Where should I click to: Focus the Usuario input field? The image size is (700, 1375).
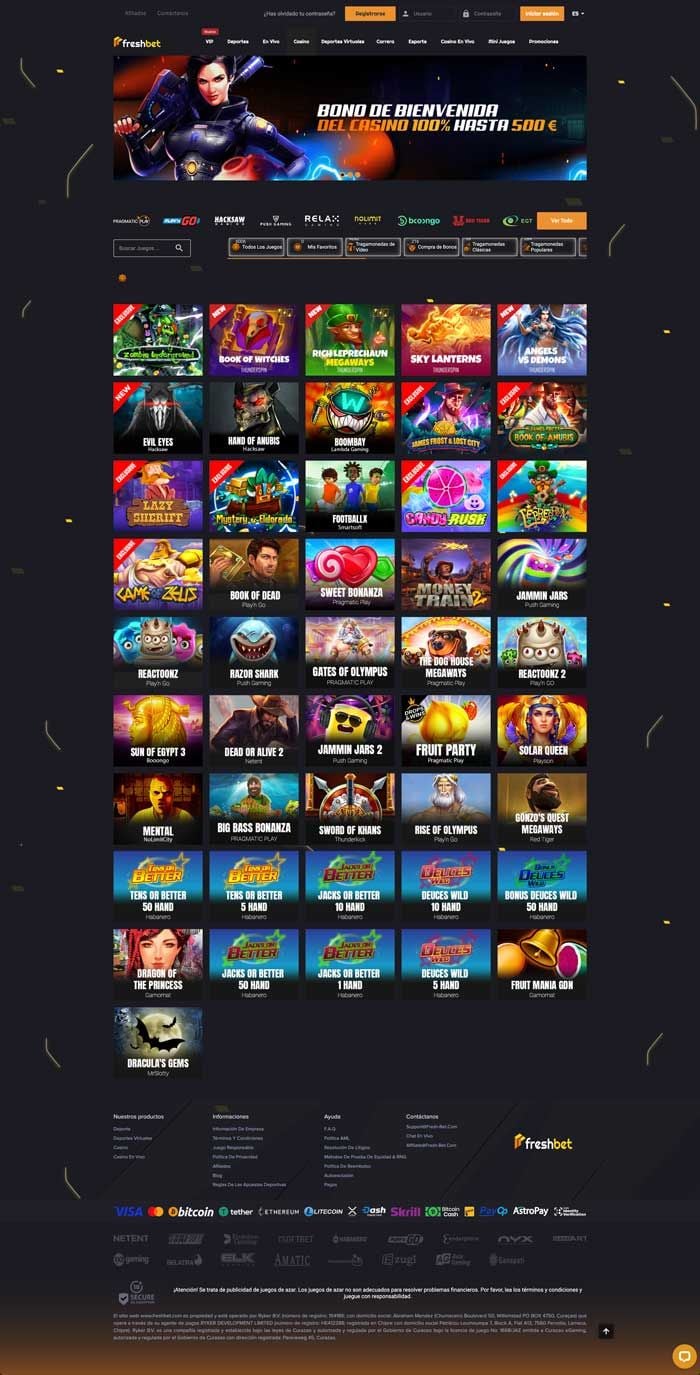click(430, 14)
